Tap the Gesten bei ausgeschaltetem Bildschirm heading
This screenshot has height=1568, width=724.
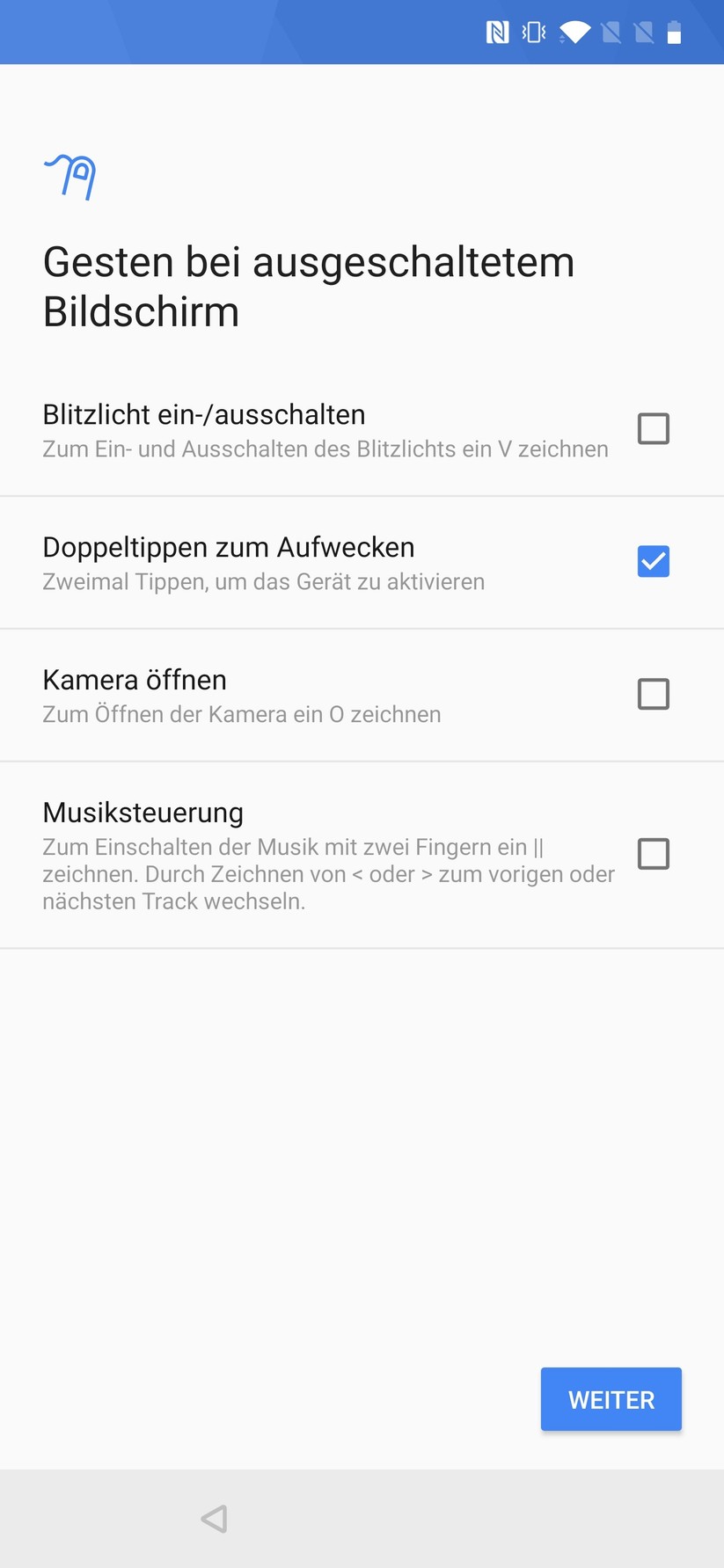pos(309,286)
